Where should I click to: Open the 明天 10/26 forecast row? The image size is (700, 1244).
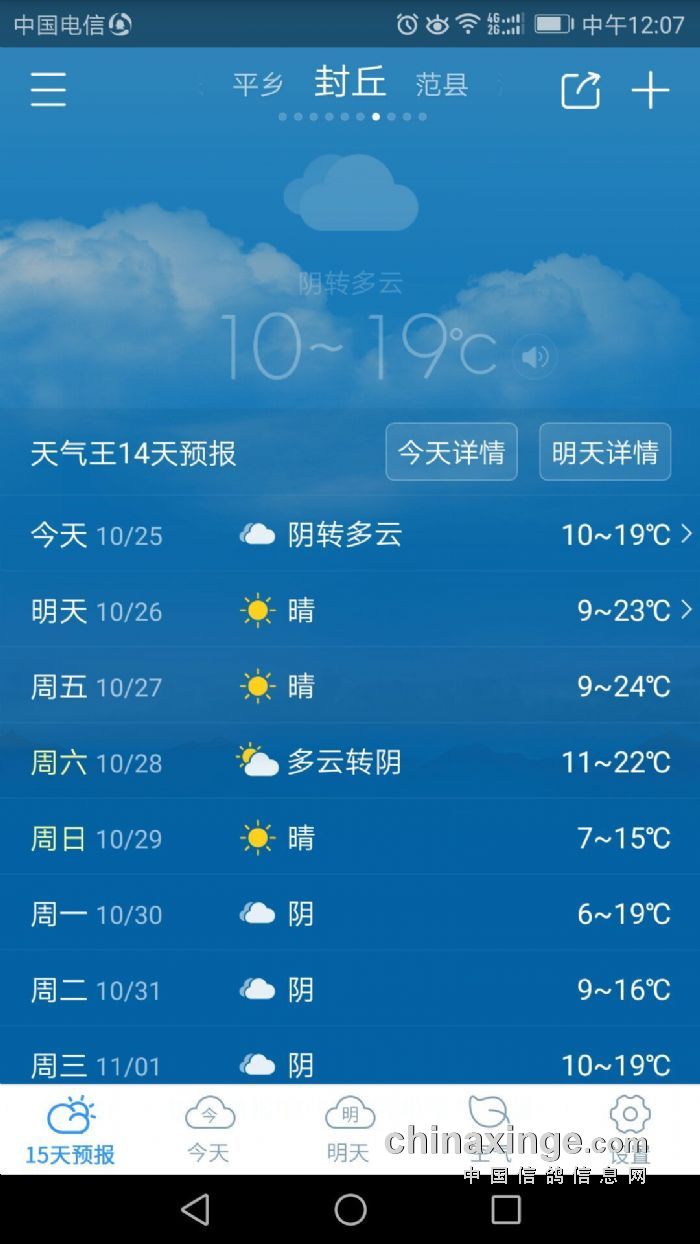pyautogui.click(x=350, y=610)
